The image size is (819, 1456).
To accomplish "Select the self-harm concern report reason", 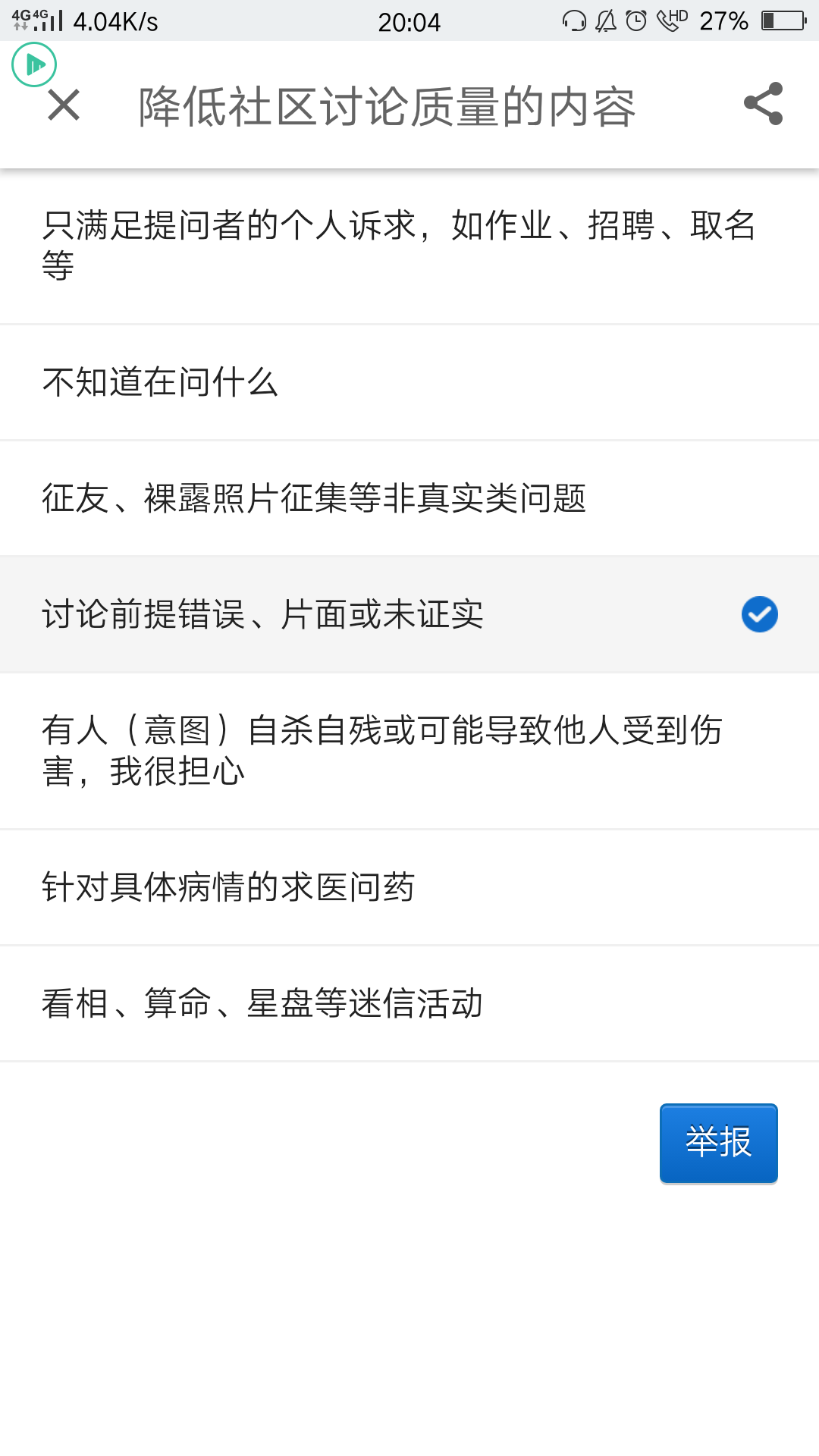I will tap(409, 751).
